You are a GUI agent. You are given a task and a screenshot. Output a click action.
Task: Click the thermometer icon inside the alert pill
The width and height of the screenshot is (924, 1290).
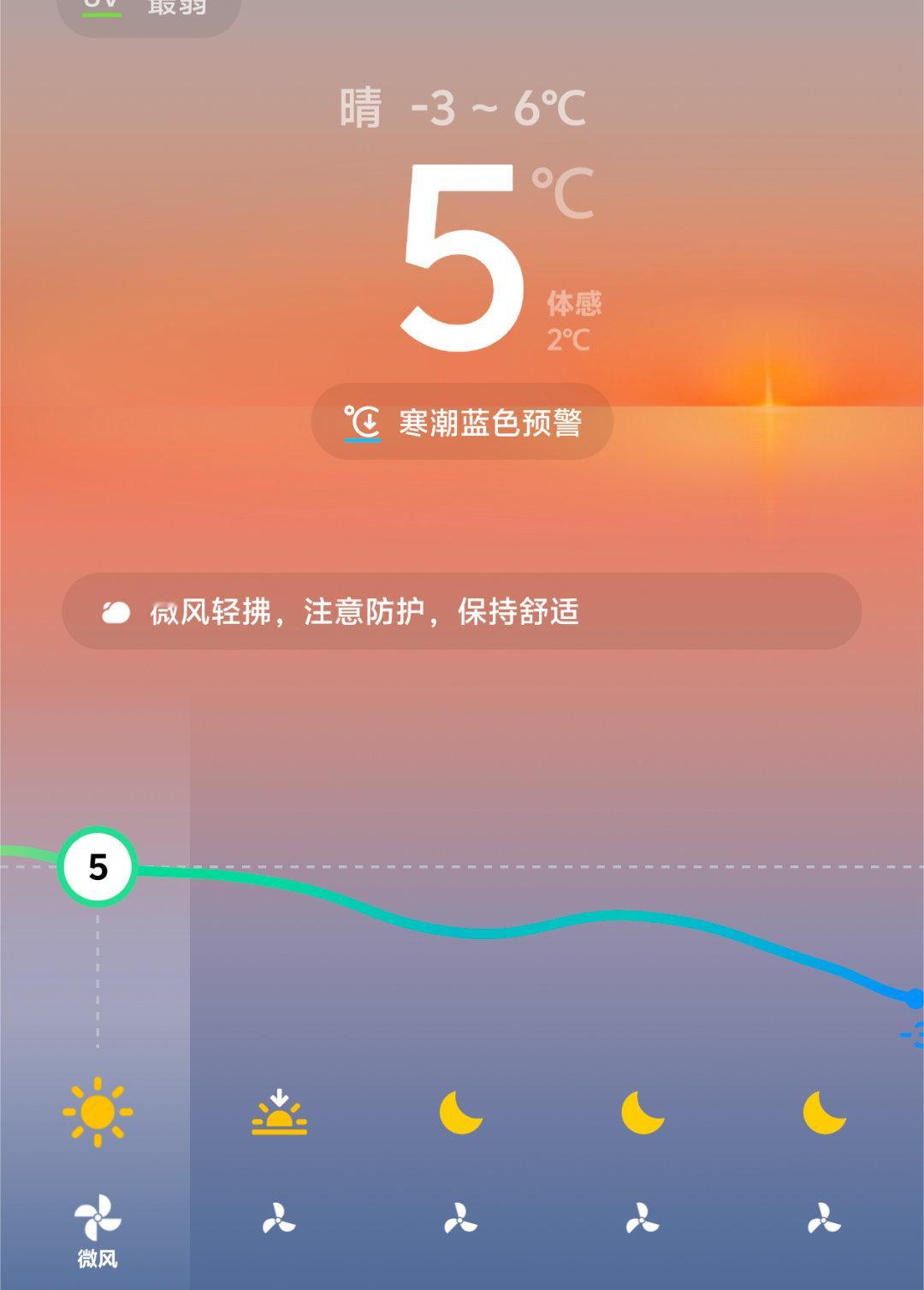point(363,421)
